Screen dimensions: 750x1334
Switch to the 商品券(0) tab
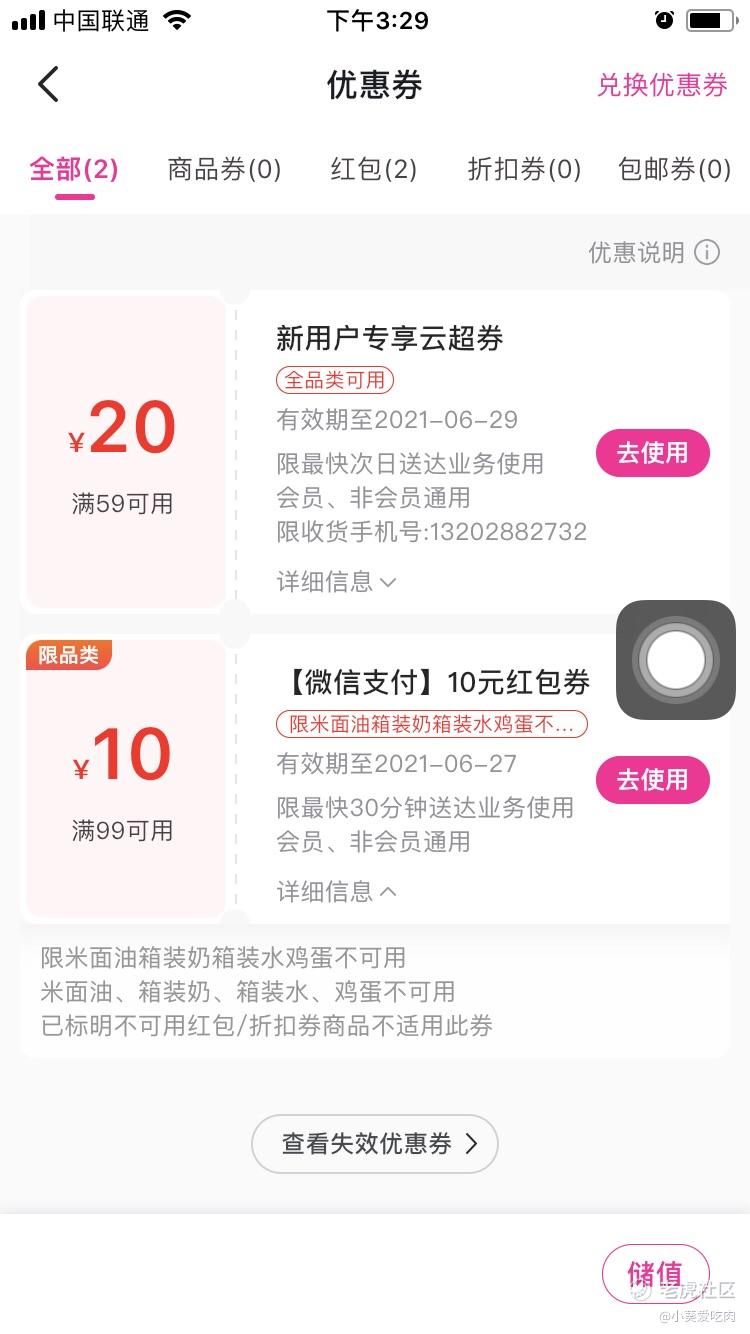click(x=224, y=169)
